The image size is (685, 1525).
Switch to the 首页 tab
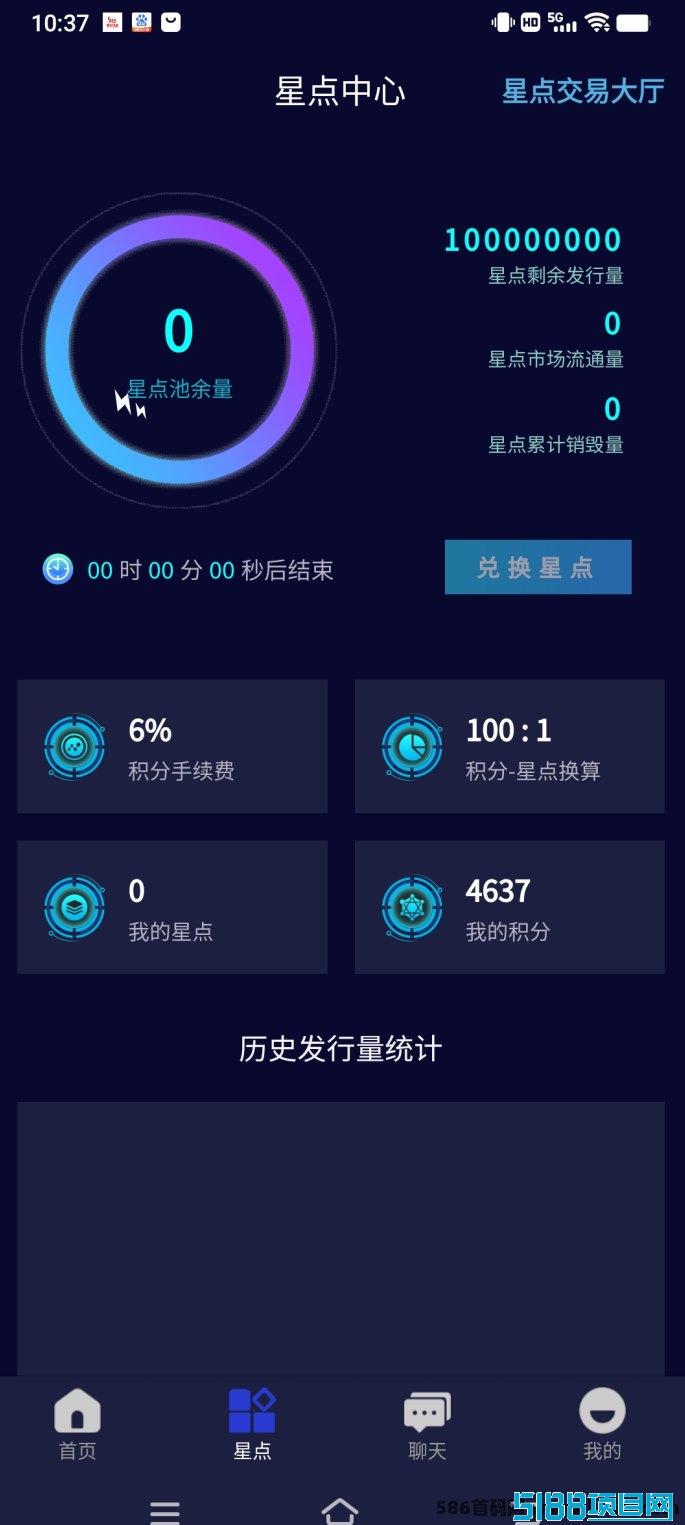[77, 1424]
